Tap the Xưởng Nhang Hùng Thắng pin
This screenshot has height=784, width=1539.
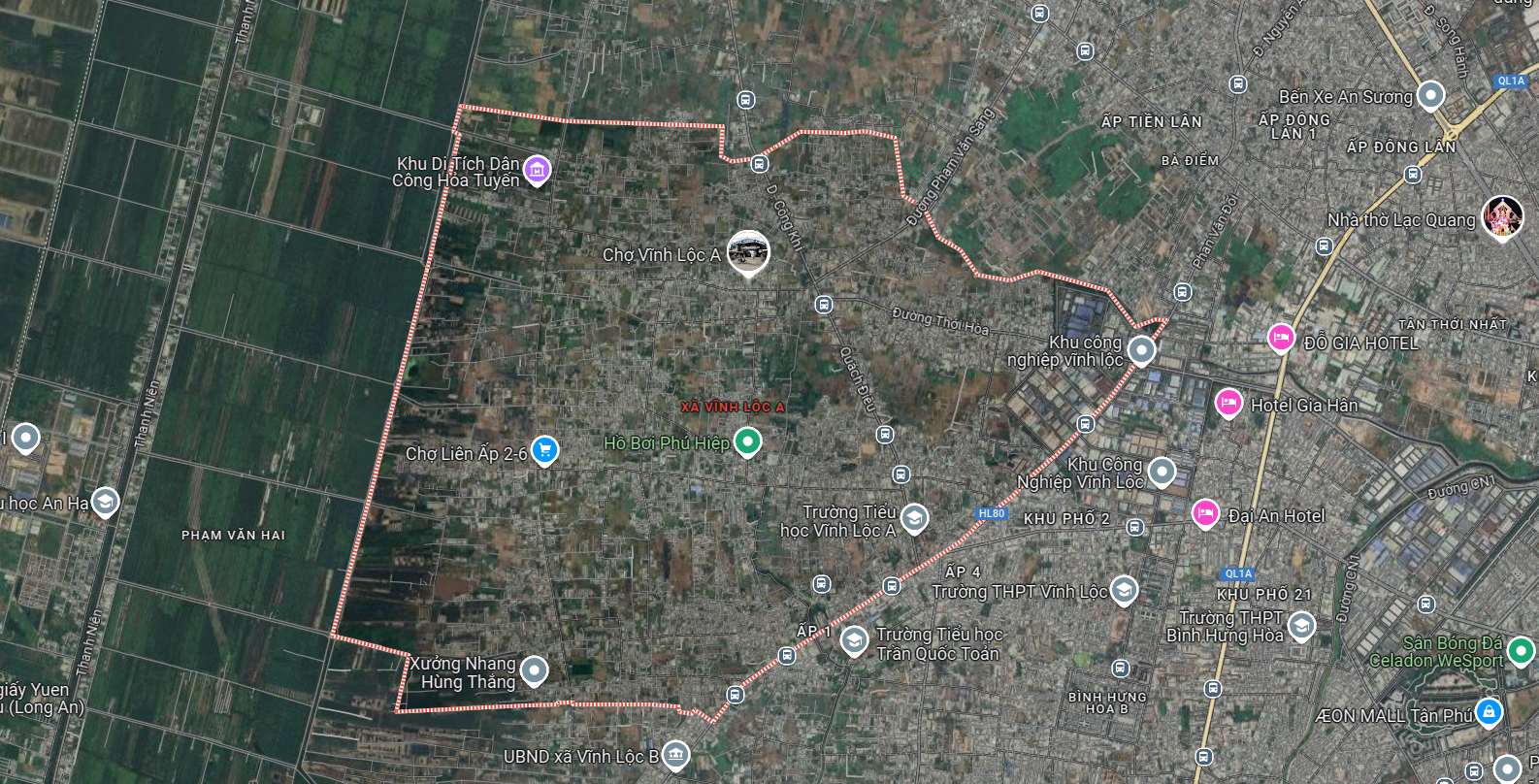(534, 670)
